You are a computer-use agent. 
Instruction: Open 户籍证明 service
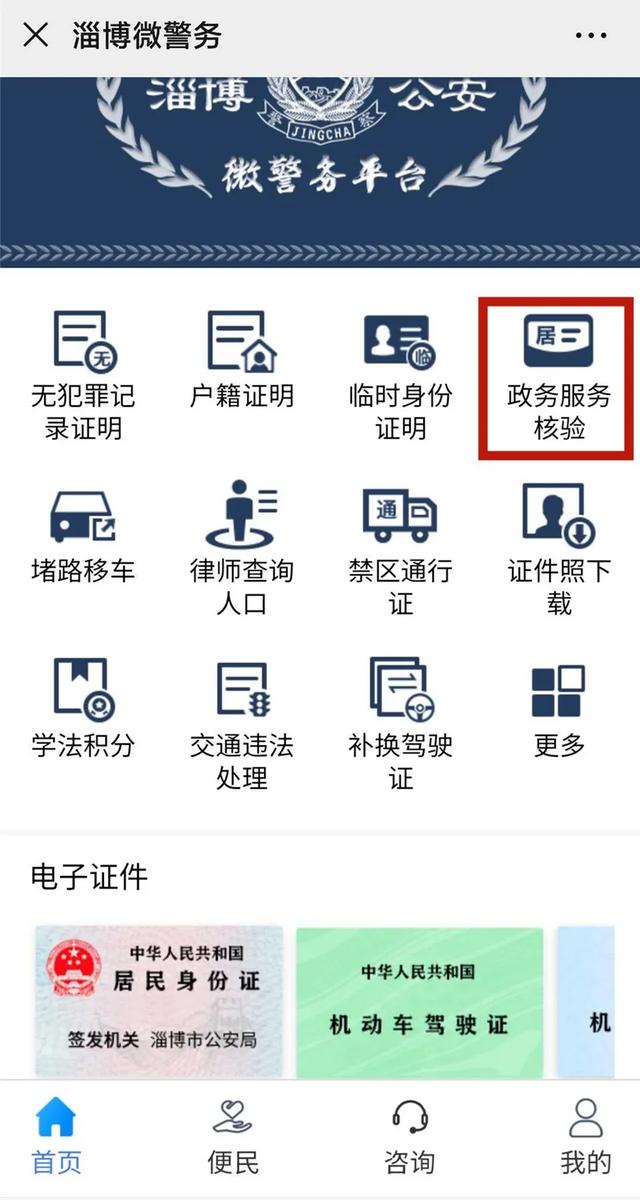click(x=242, y=360)
